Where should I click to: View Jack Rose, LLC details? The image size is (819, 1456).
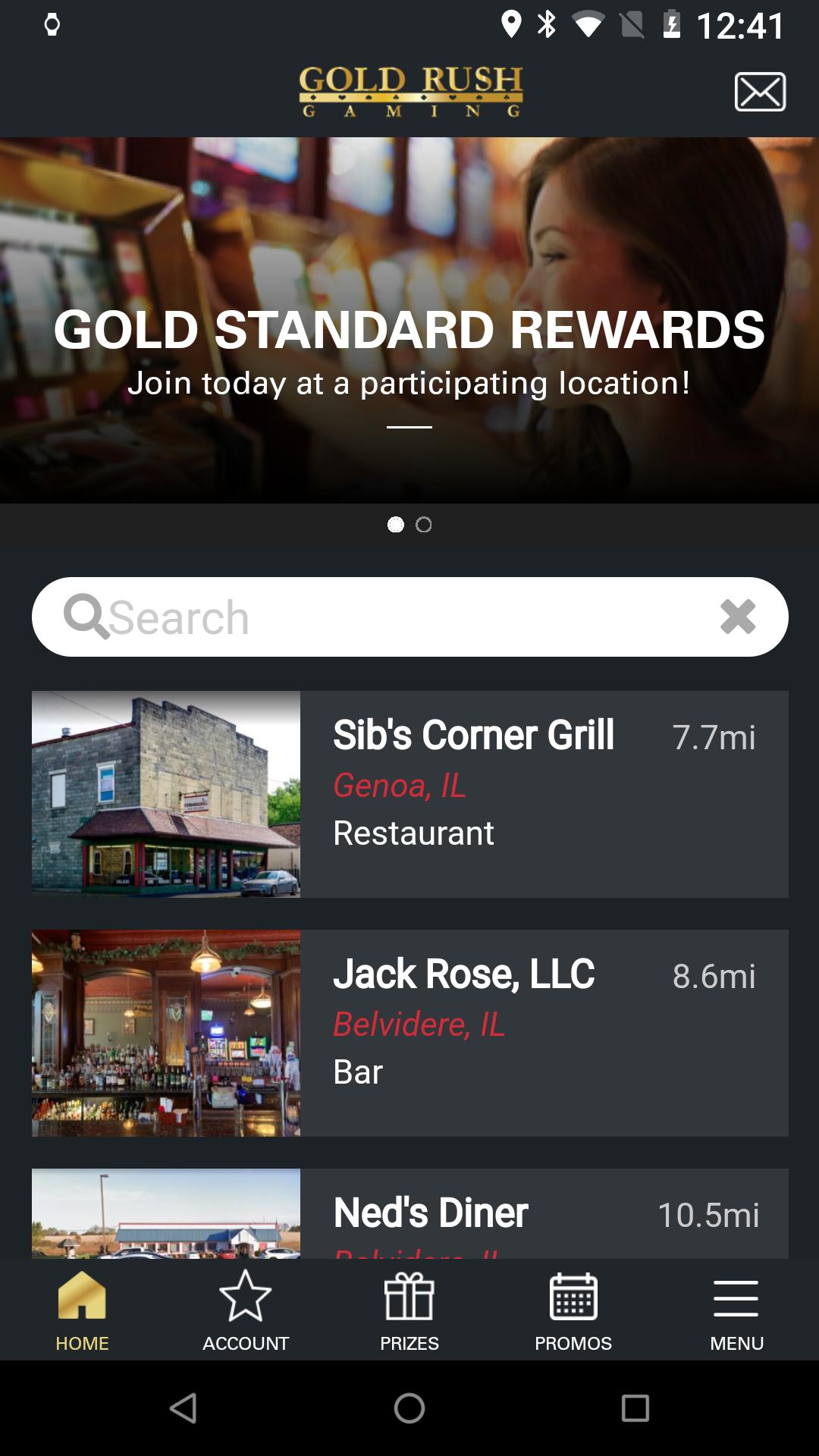tap(409, 1033)
